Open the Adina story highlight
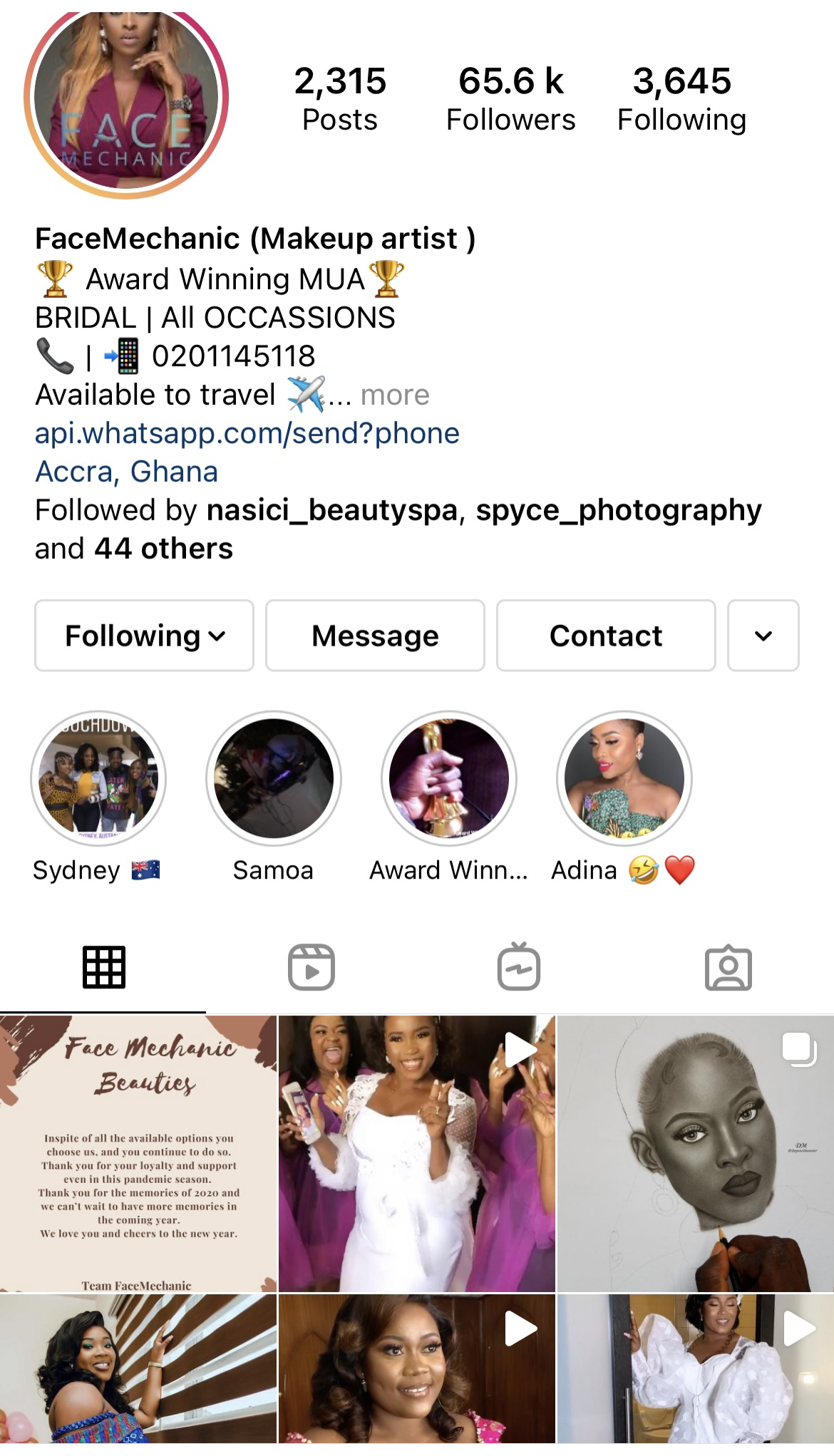 (x=624, y=778)
